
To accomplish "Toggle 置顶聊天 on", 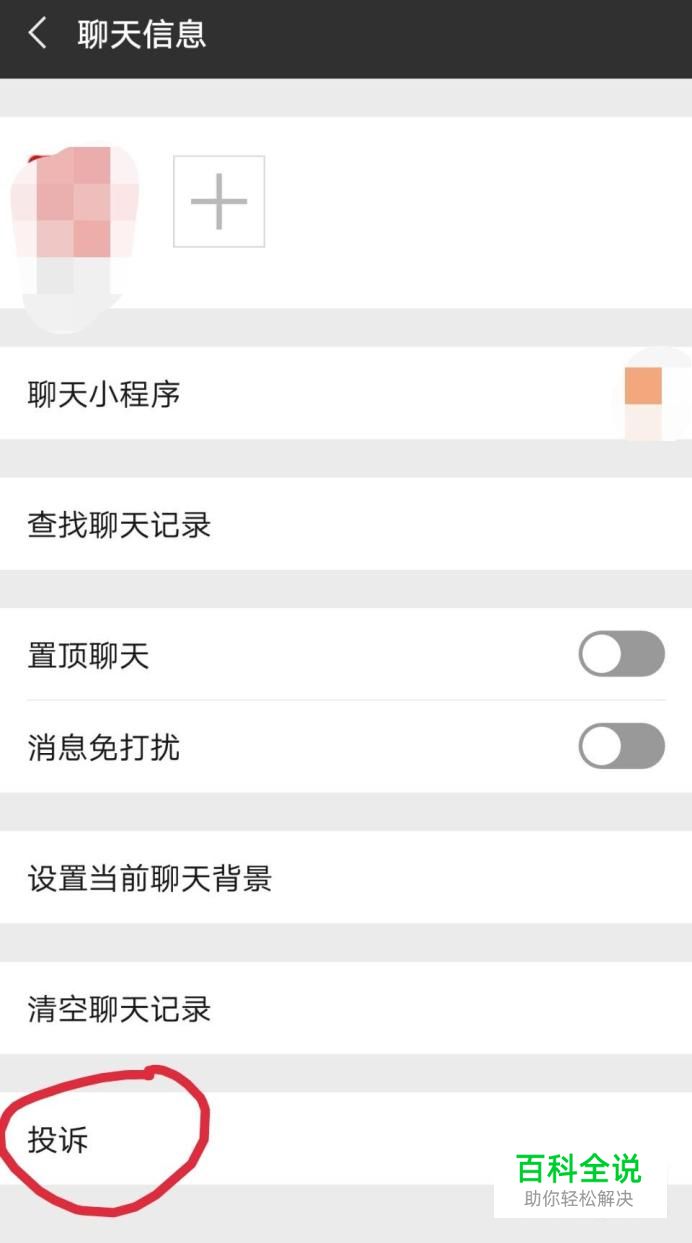I will coord(621,656).
